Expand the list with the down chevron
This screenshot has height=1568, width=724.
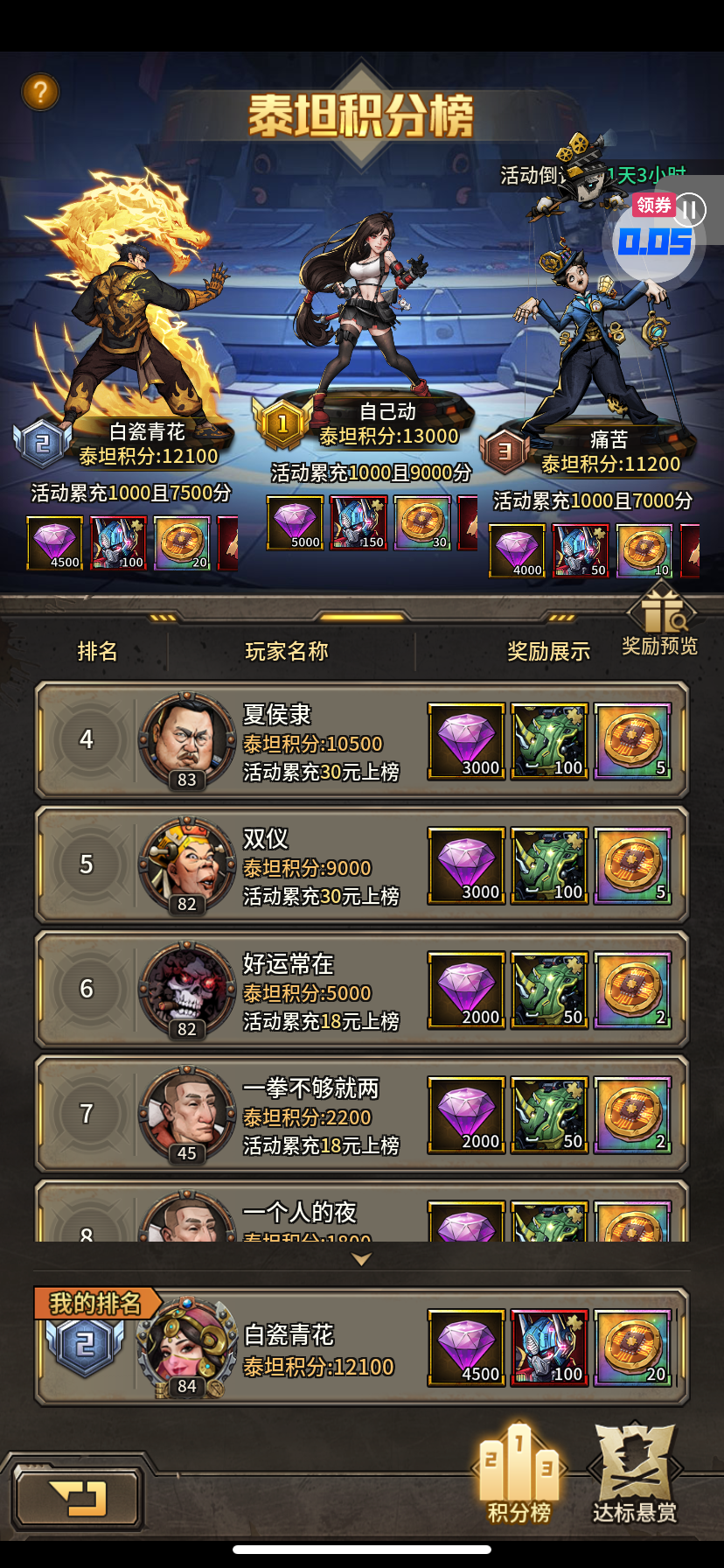tap(361, 1259)
